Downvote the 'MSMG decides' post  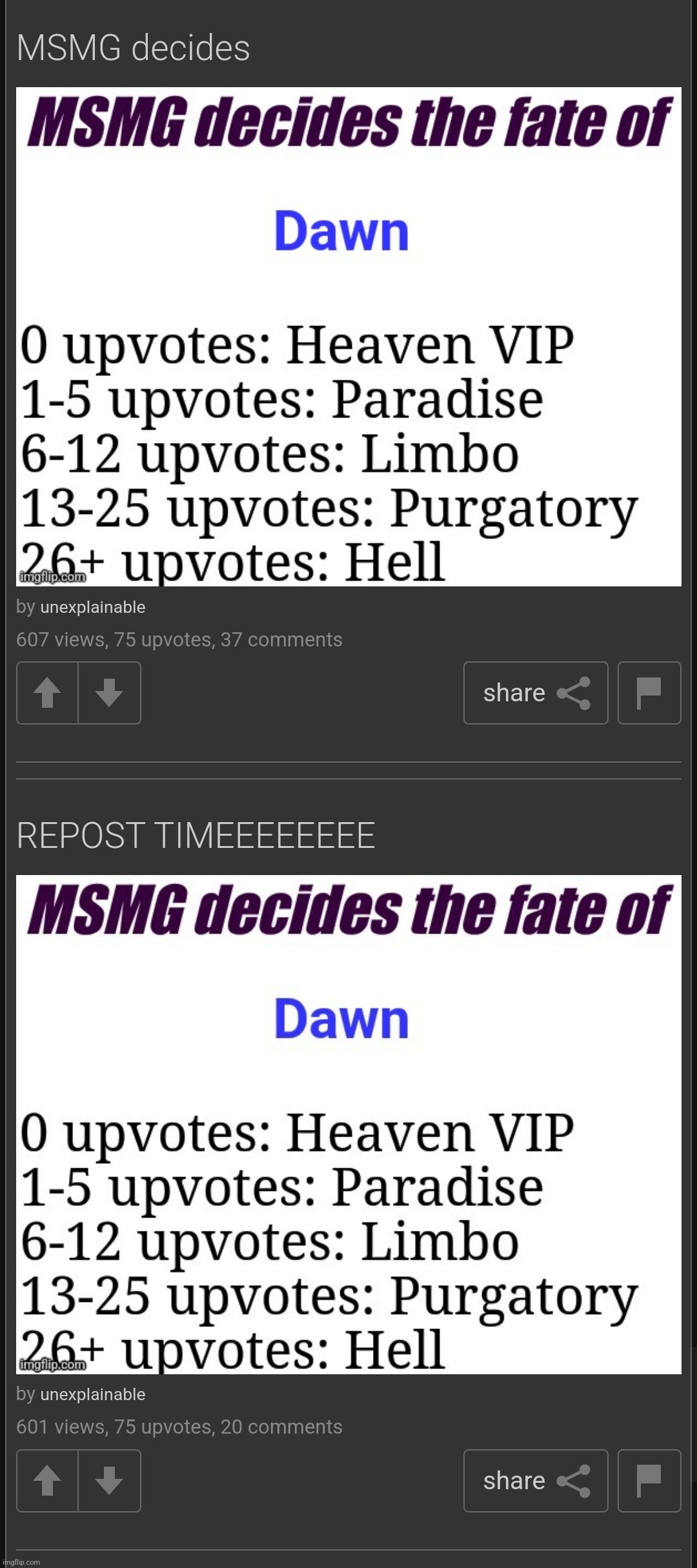click(x=109, y=693)
